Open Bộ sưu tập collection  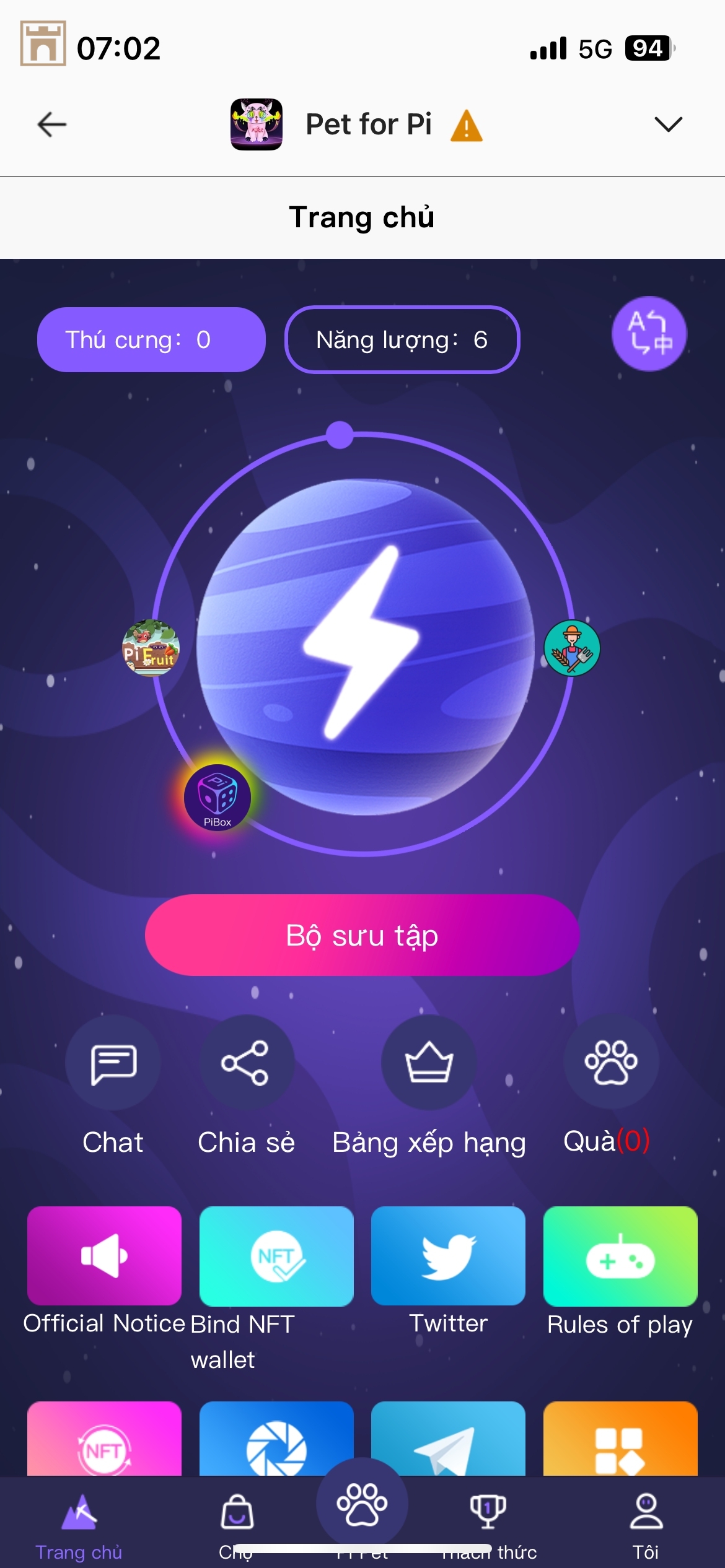(x=362, y=935)
